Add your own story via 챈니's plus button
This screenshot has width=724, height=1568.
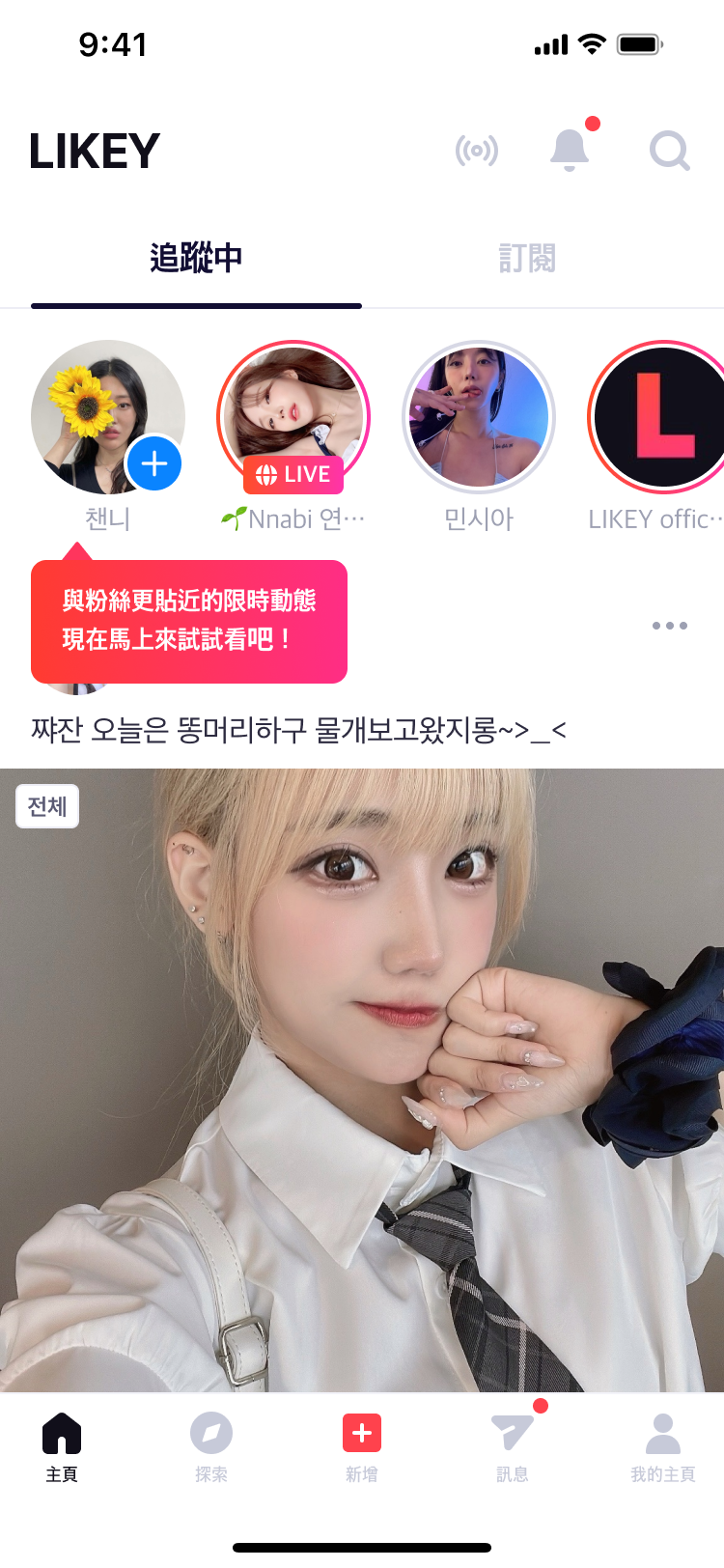tap(154, 463)
